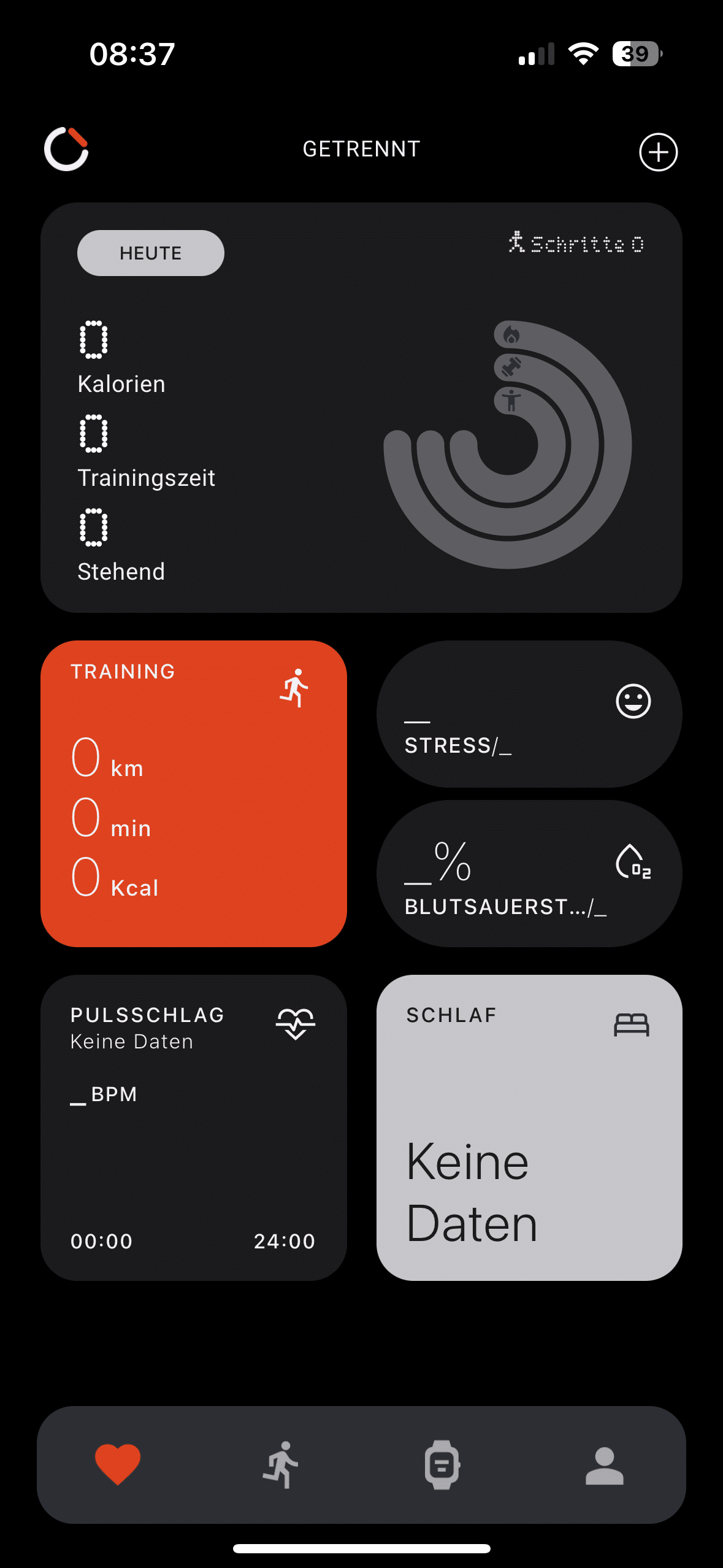
Task: View the STRESS card details
Action: click(529, 714)
